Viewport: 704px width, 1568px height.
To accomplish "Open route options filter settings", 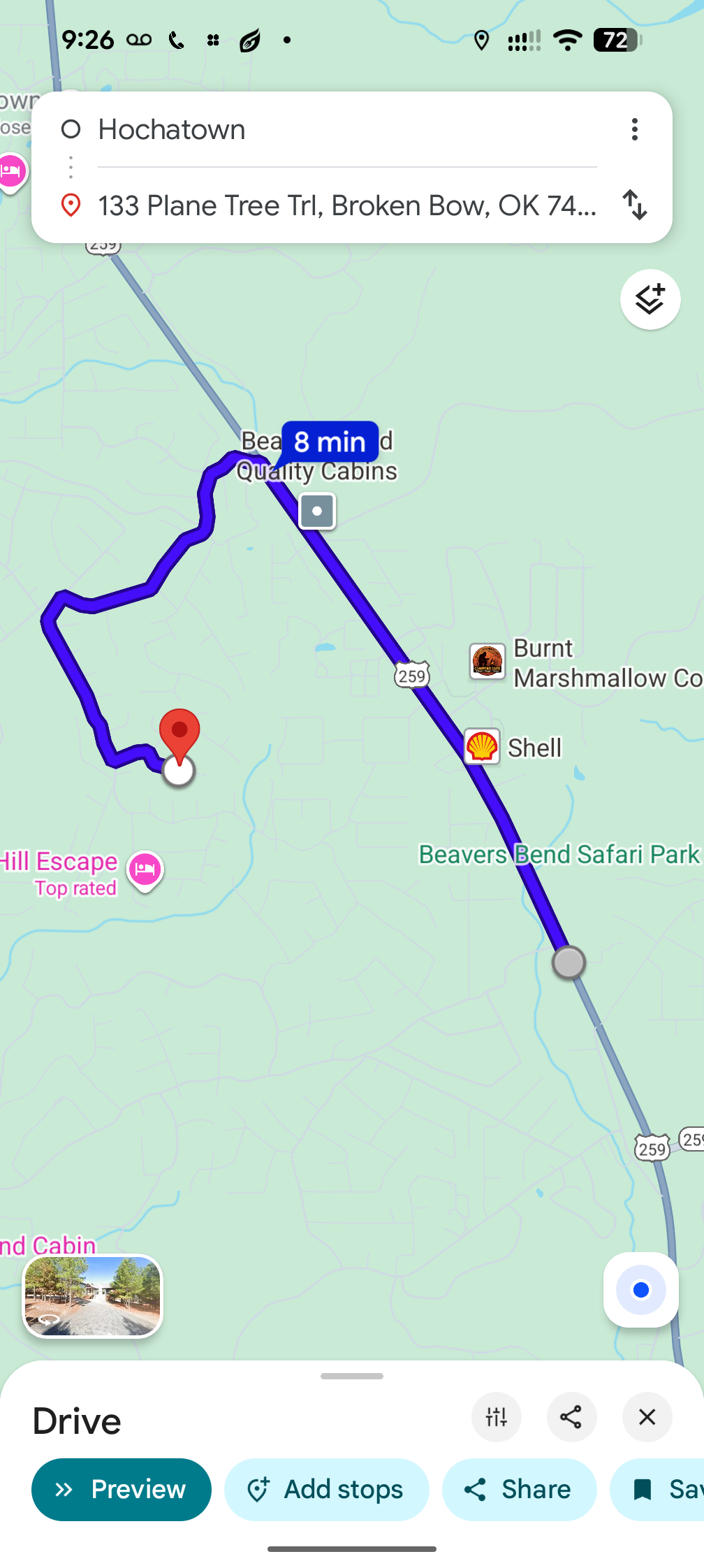I will 496,1417.
